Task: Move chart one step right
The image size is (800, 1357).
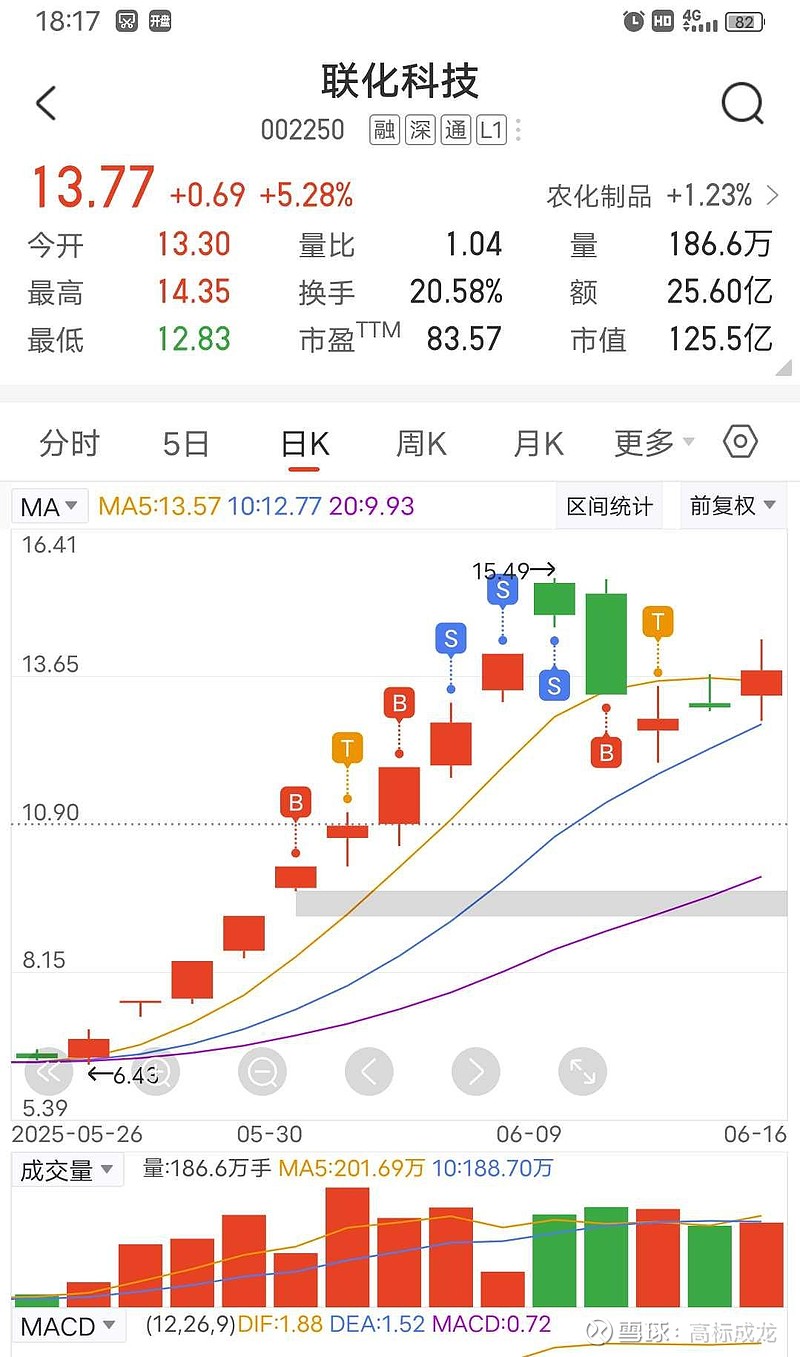Action: tap(475, 1073)
